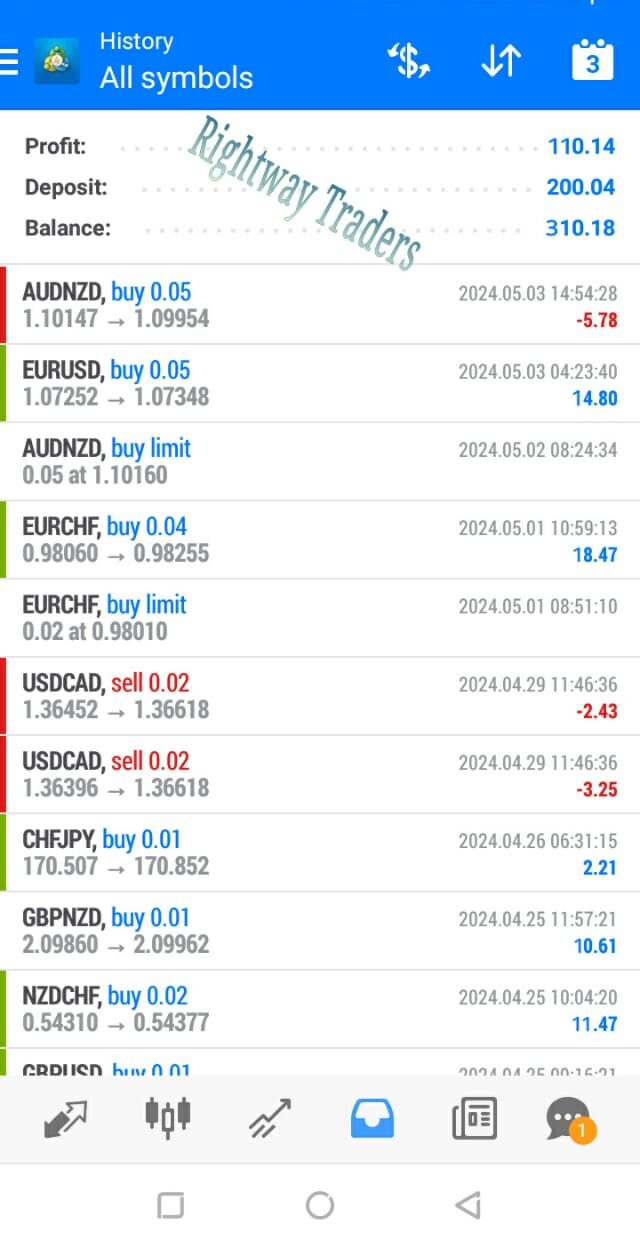640x1248 pixels.
Task: Open the NZDCHF buy 0.02 trade
Action: pos(320,1008)
